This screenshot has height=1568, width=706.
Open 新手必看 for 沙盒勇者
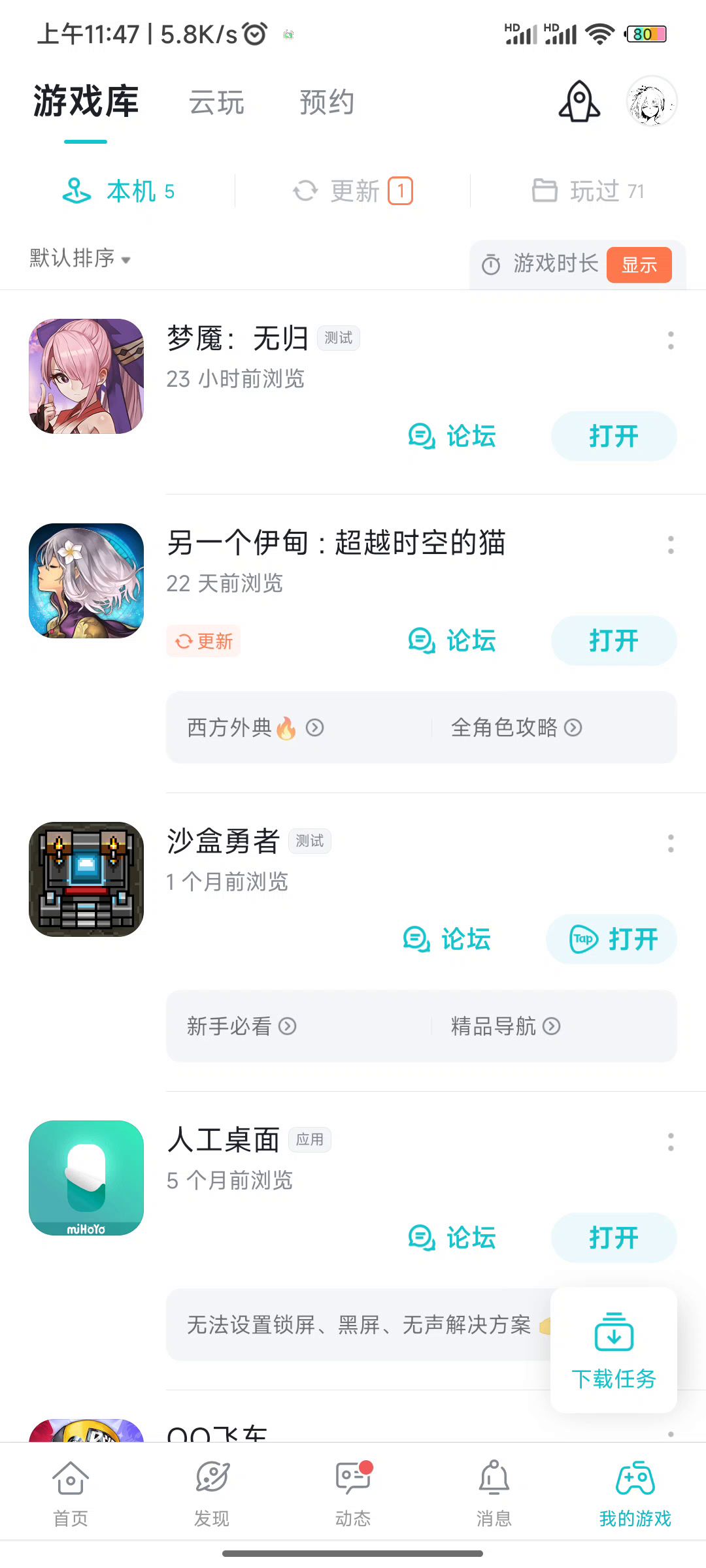[242, 1026]
